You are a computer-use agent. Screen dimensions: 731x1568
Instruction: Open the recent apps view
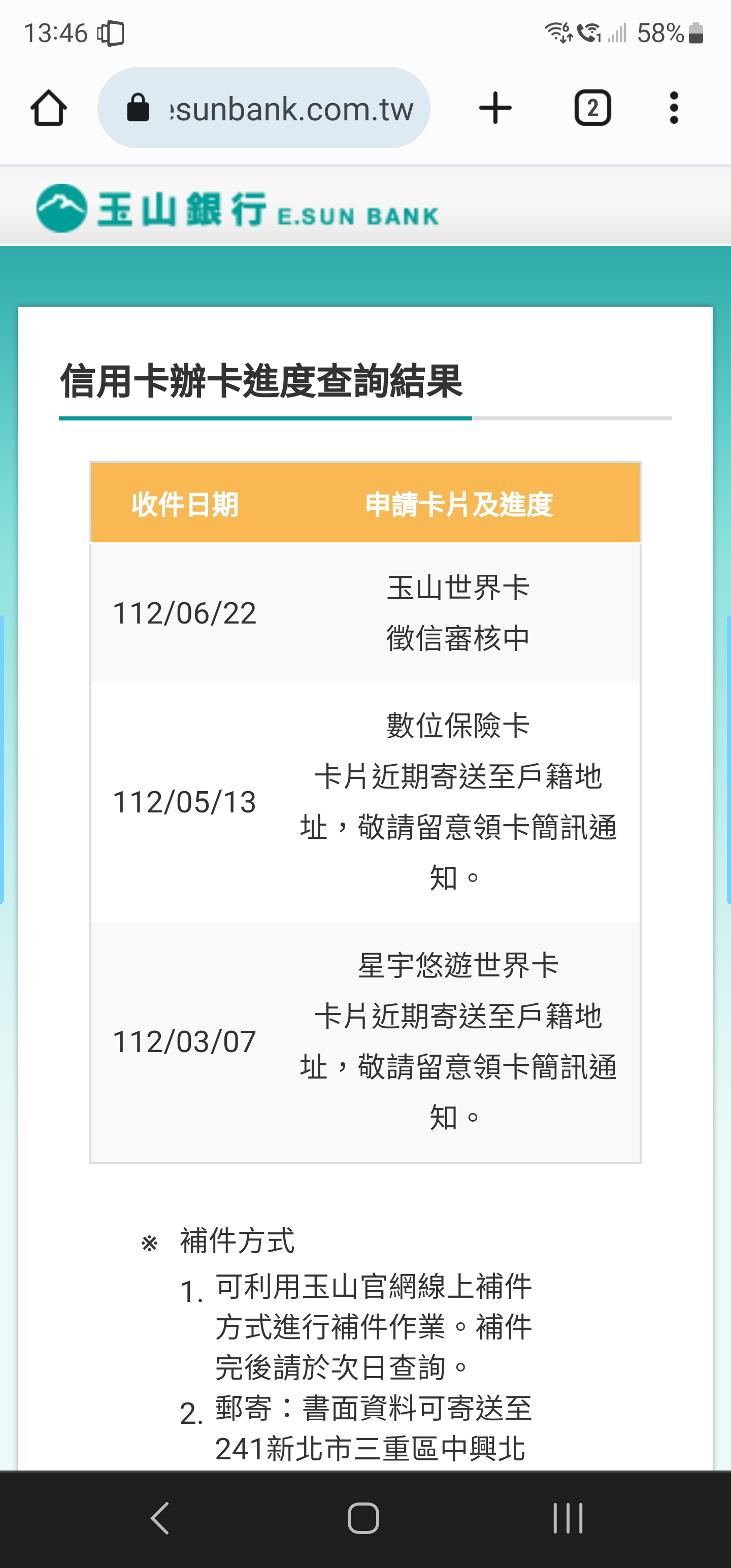click(568, 1518)
